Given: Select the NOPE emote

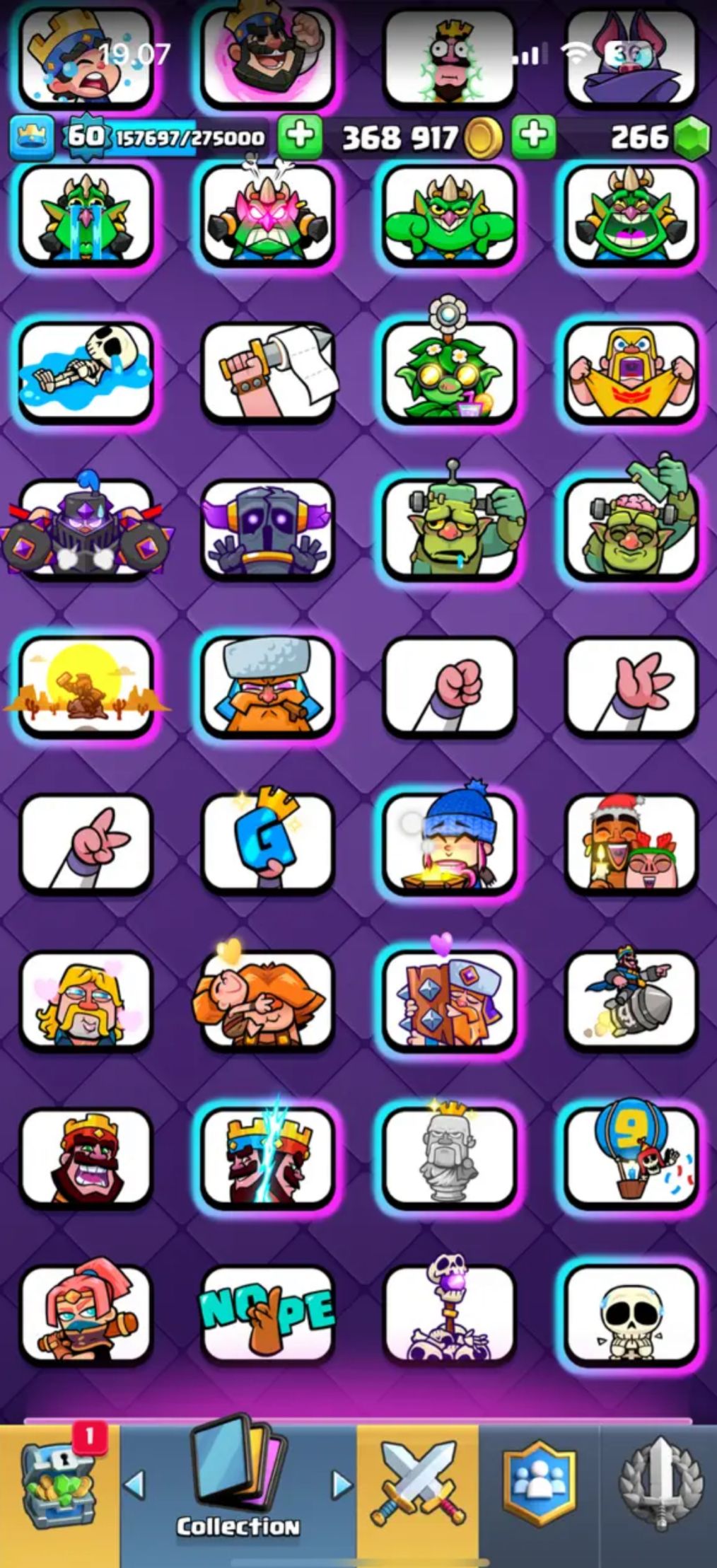Looking at the screenshot, I should pos(267,1313).
